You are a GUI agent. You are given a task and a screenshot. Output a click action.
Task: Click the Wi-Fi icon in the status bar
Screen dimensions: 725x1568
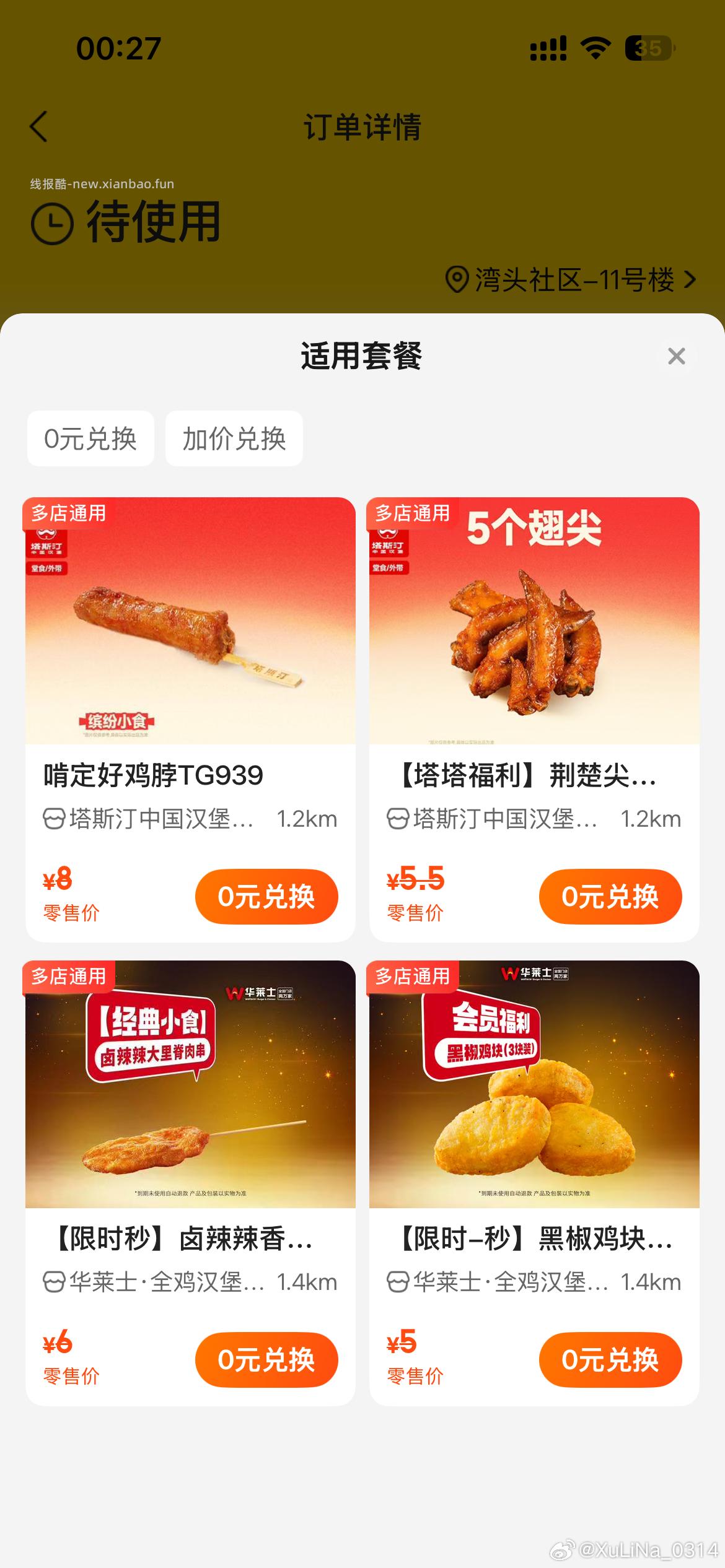point(593,46)
